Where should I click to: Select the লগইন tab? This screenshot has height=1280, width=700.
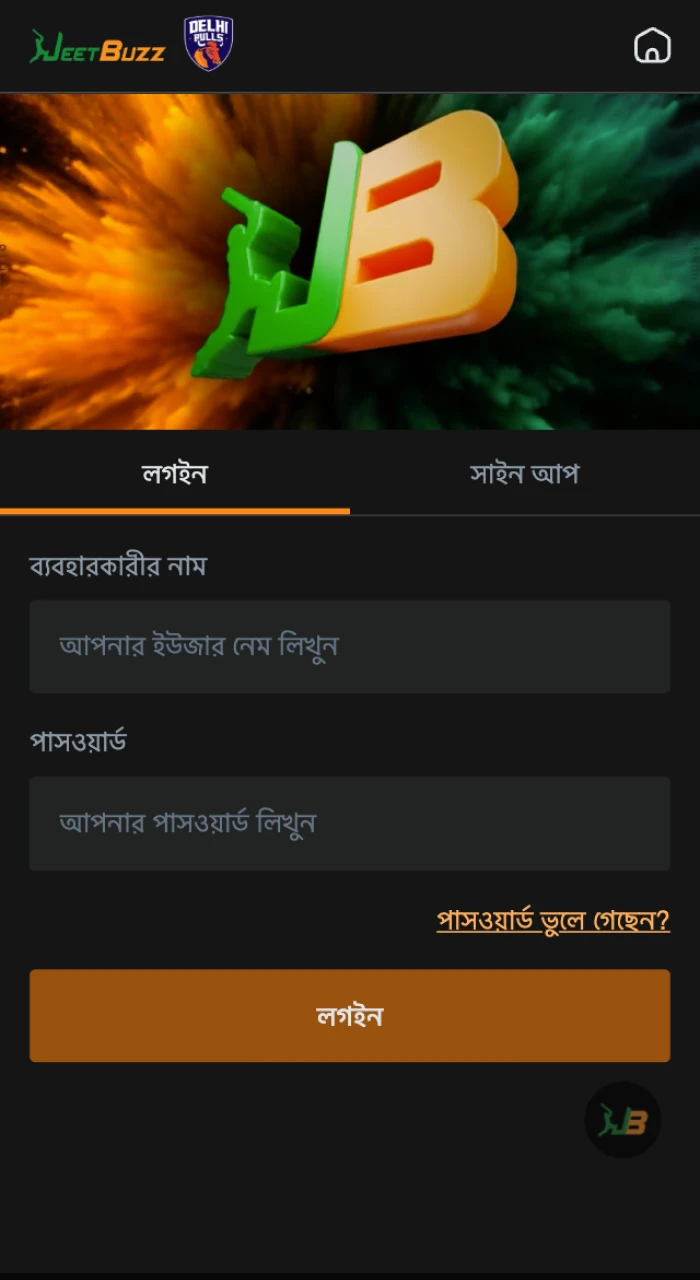[175, 474]
